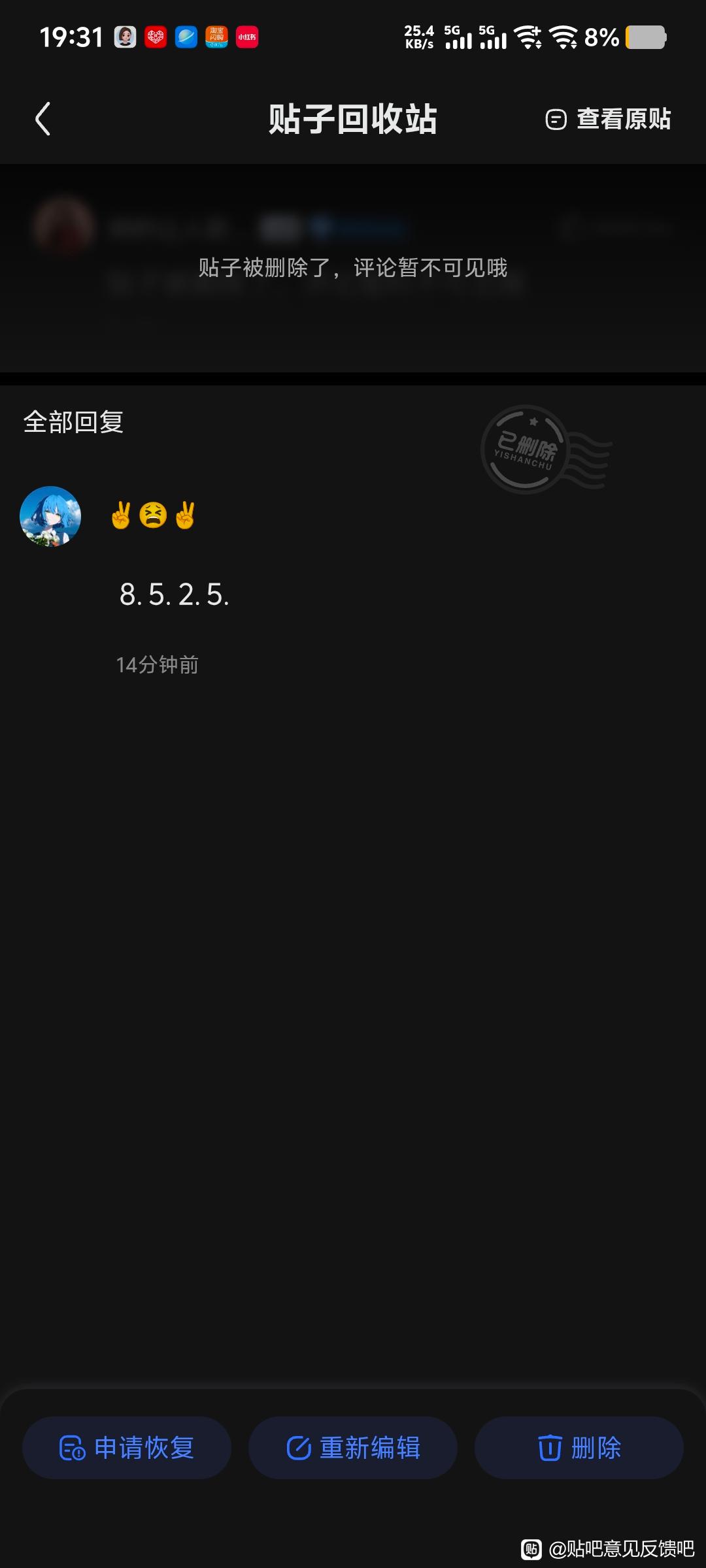Tap 申请恢复 to request post restoration
This screenshot has width=706, height=1568.
coord(127,1448)
